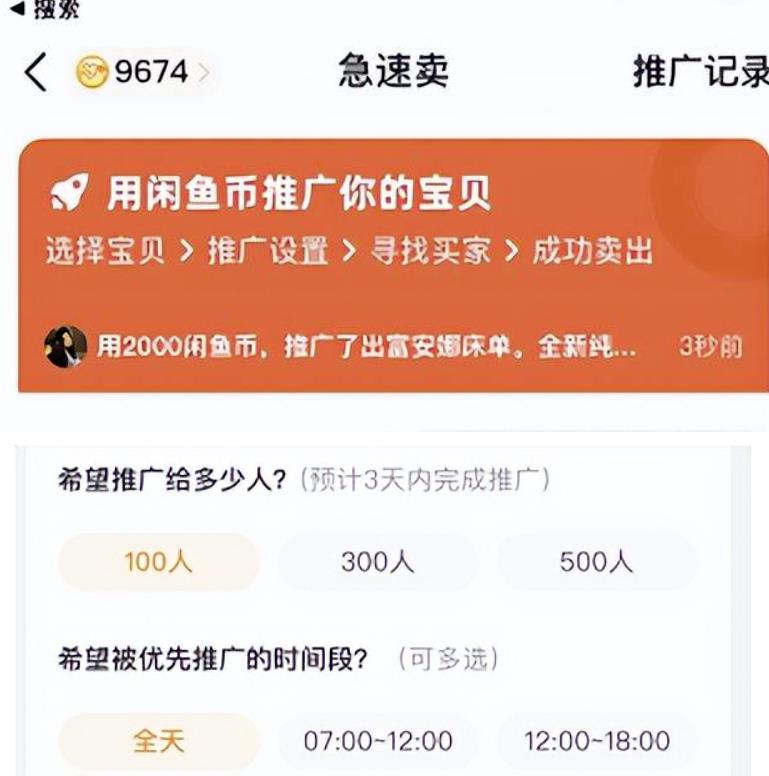Choose the 07:00~12:00 time slot

point(377,741)
